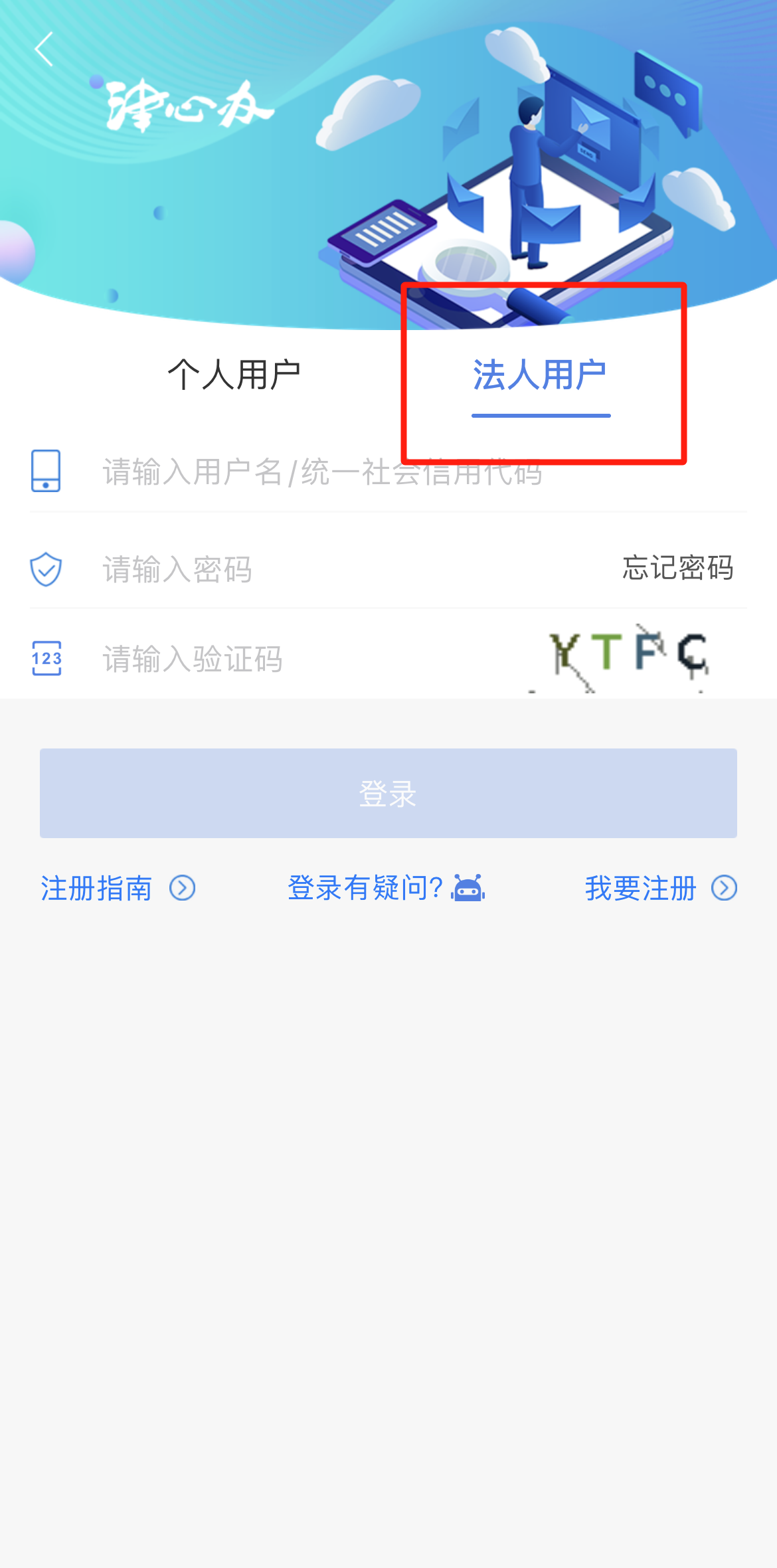Viewport: 777px width, 1568px height.
Task: Open 登录有疑问? help
Action: click(386, 888)
